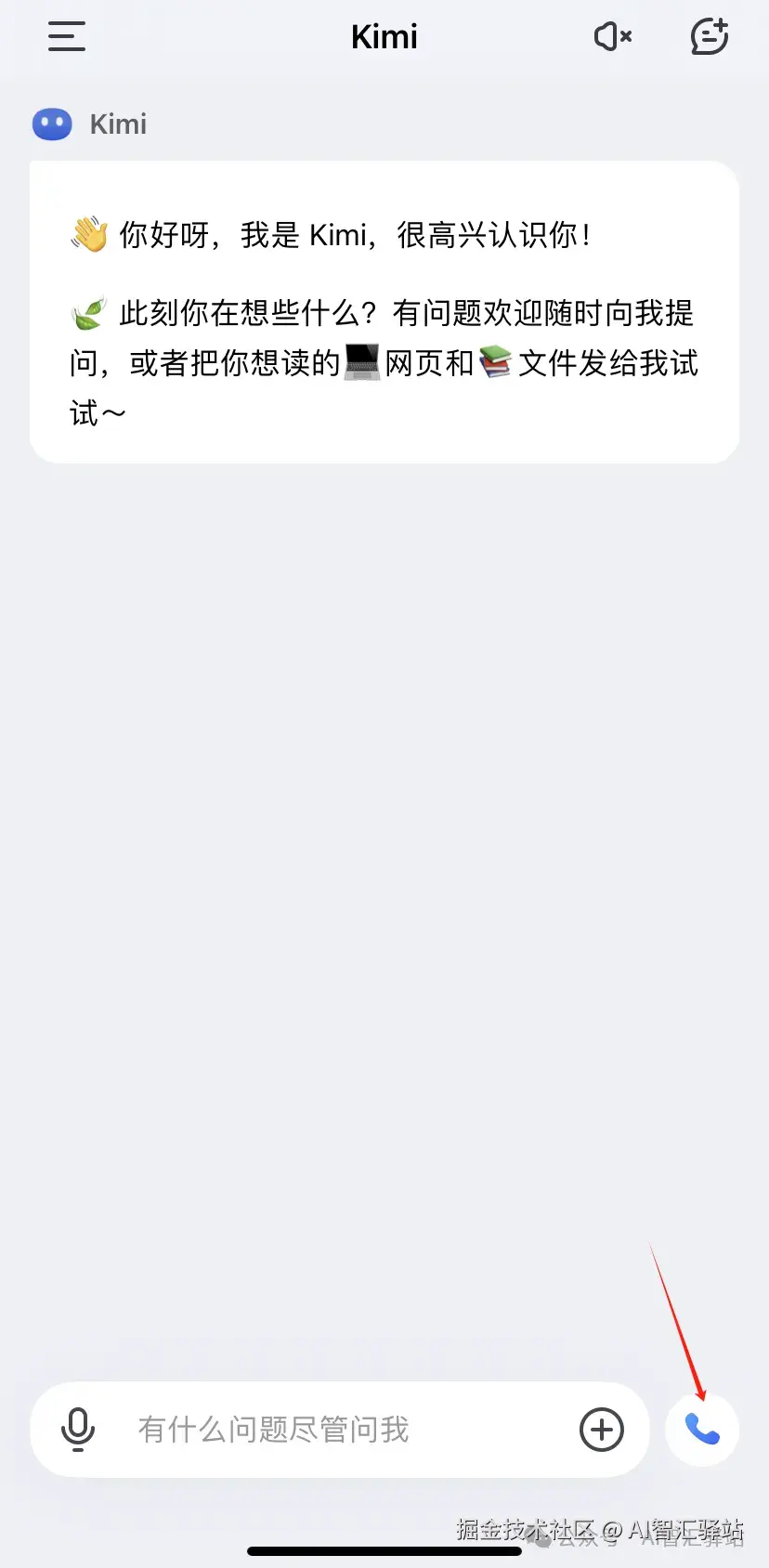Start a voice call with Kimi

click(702, 1430)
